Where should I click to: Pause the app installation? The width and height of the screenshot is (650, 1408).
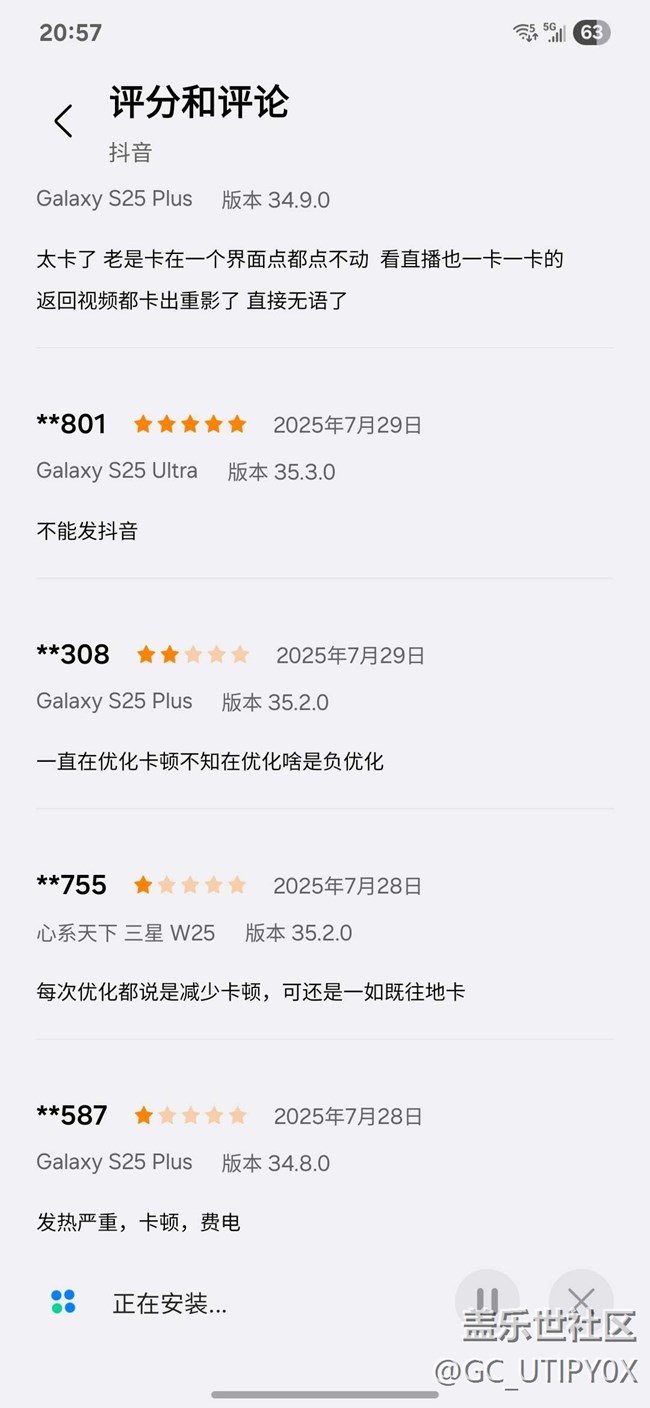[x=487, y=1301]
